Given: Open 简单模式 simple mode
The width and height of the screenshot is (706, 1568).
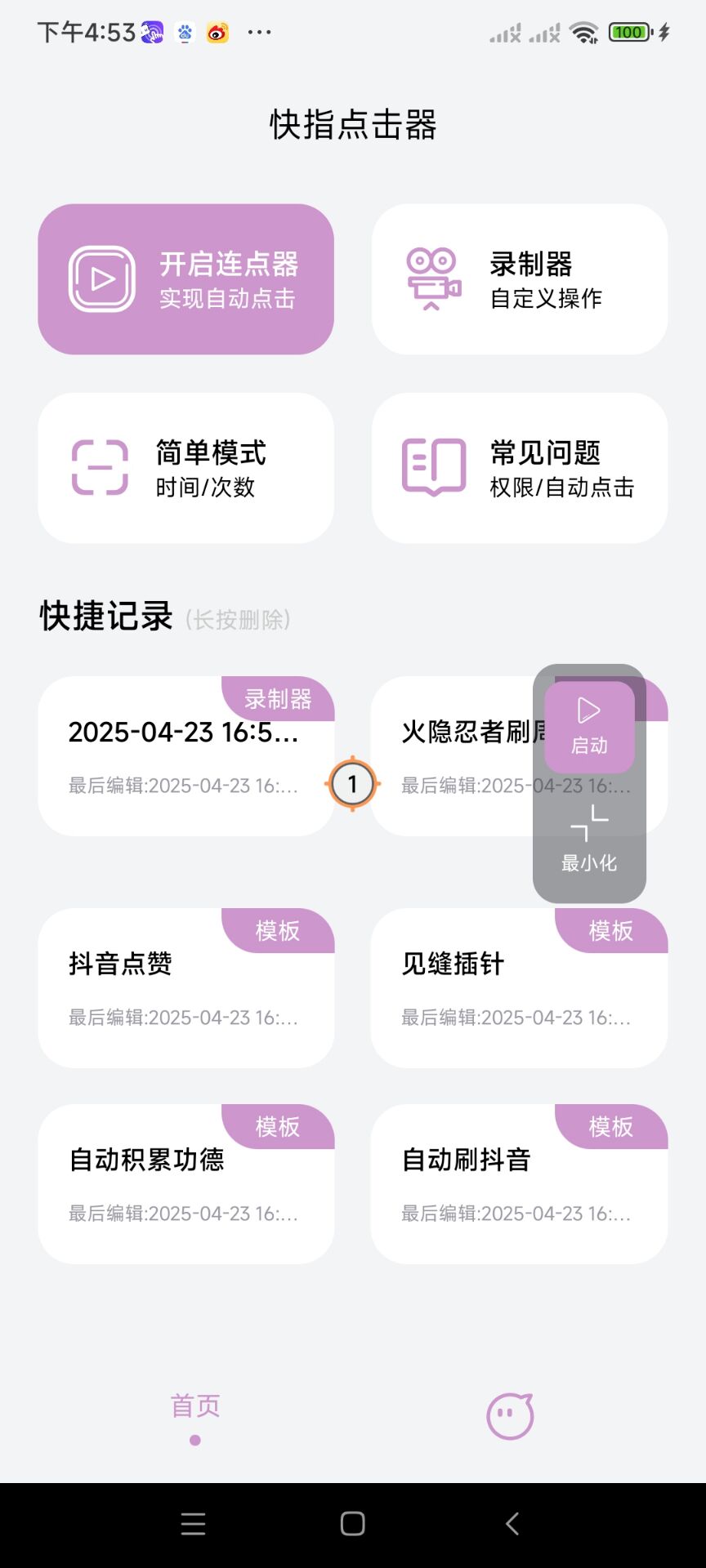Looking at the screenshot, I should pos(185,468).
